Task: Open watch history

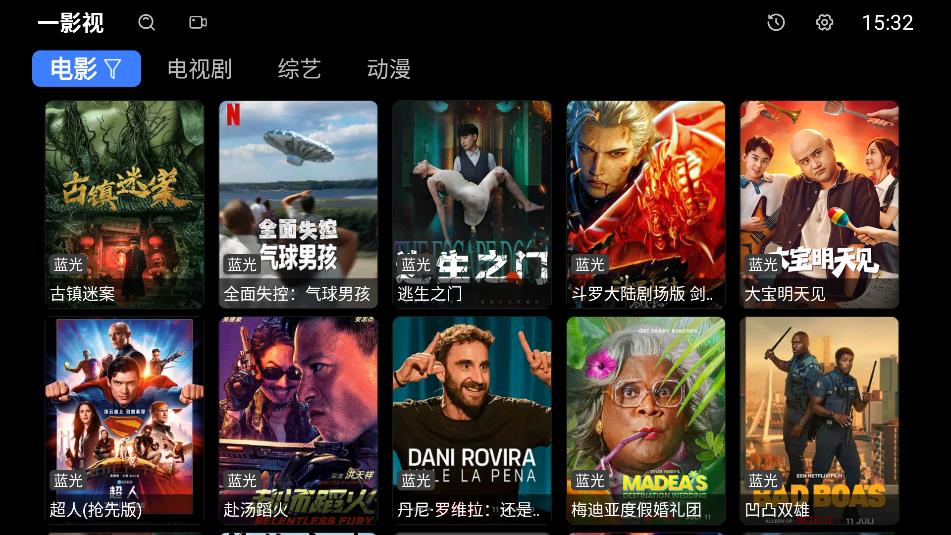Action: pos(776,23)
